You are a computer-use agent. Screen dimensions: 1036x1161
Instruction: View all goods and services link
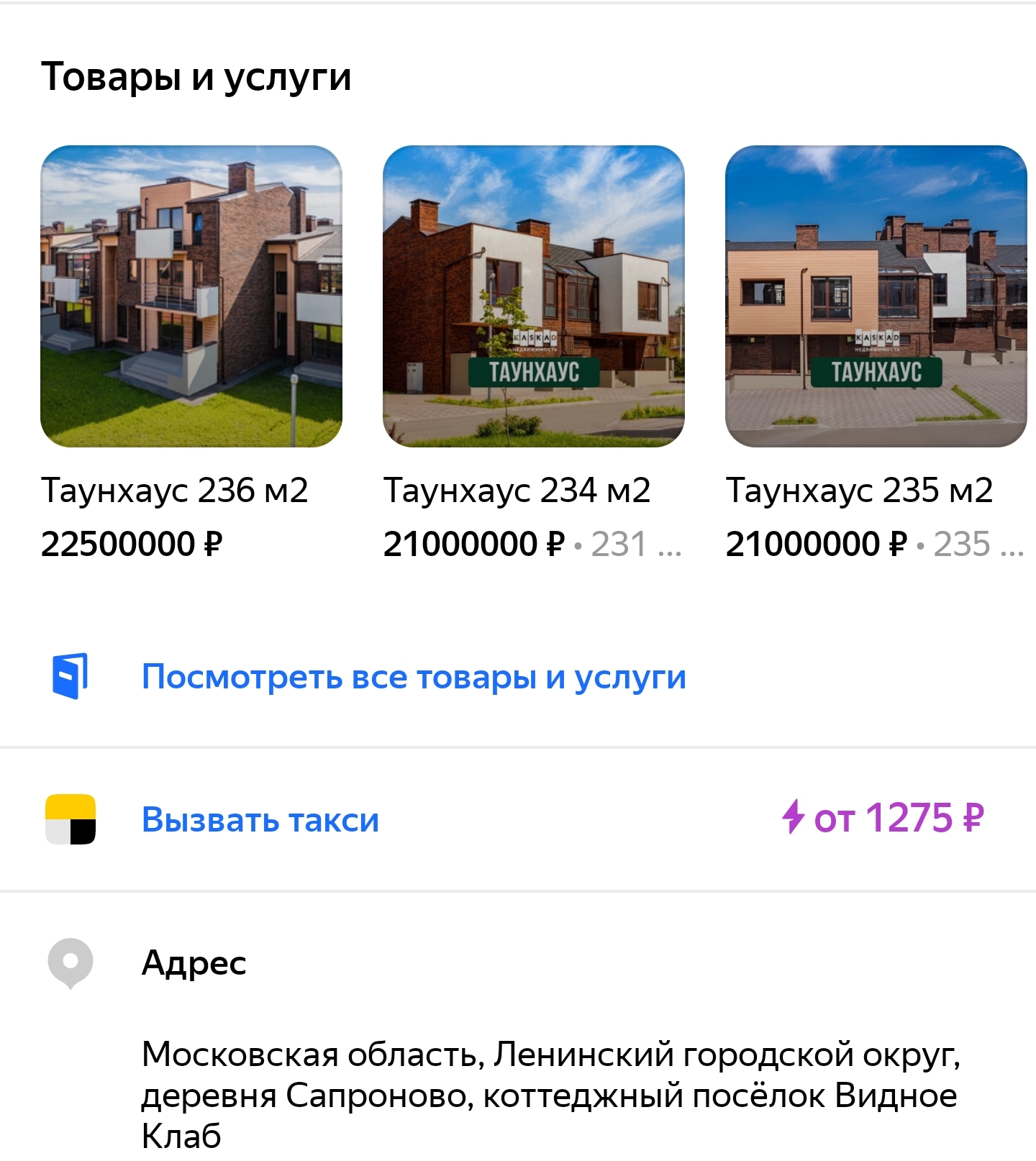tap(413, 677)
